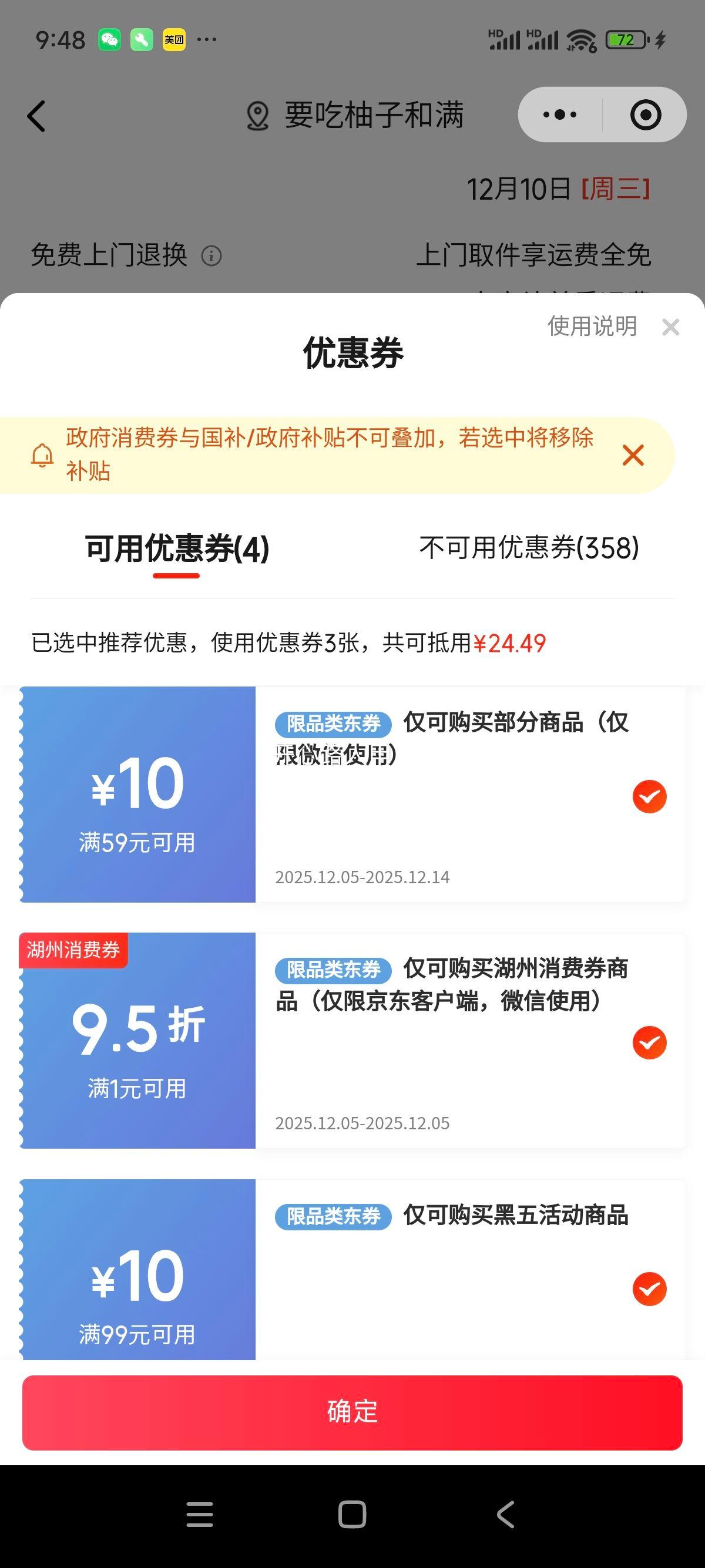Dismiss the yellow subsidy notice with its X
This screenshot has height=1568, width=705.
pyautogui.click(x=633, y=455)
